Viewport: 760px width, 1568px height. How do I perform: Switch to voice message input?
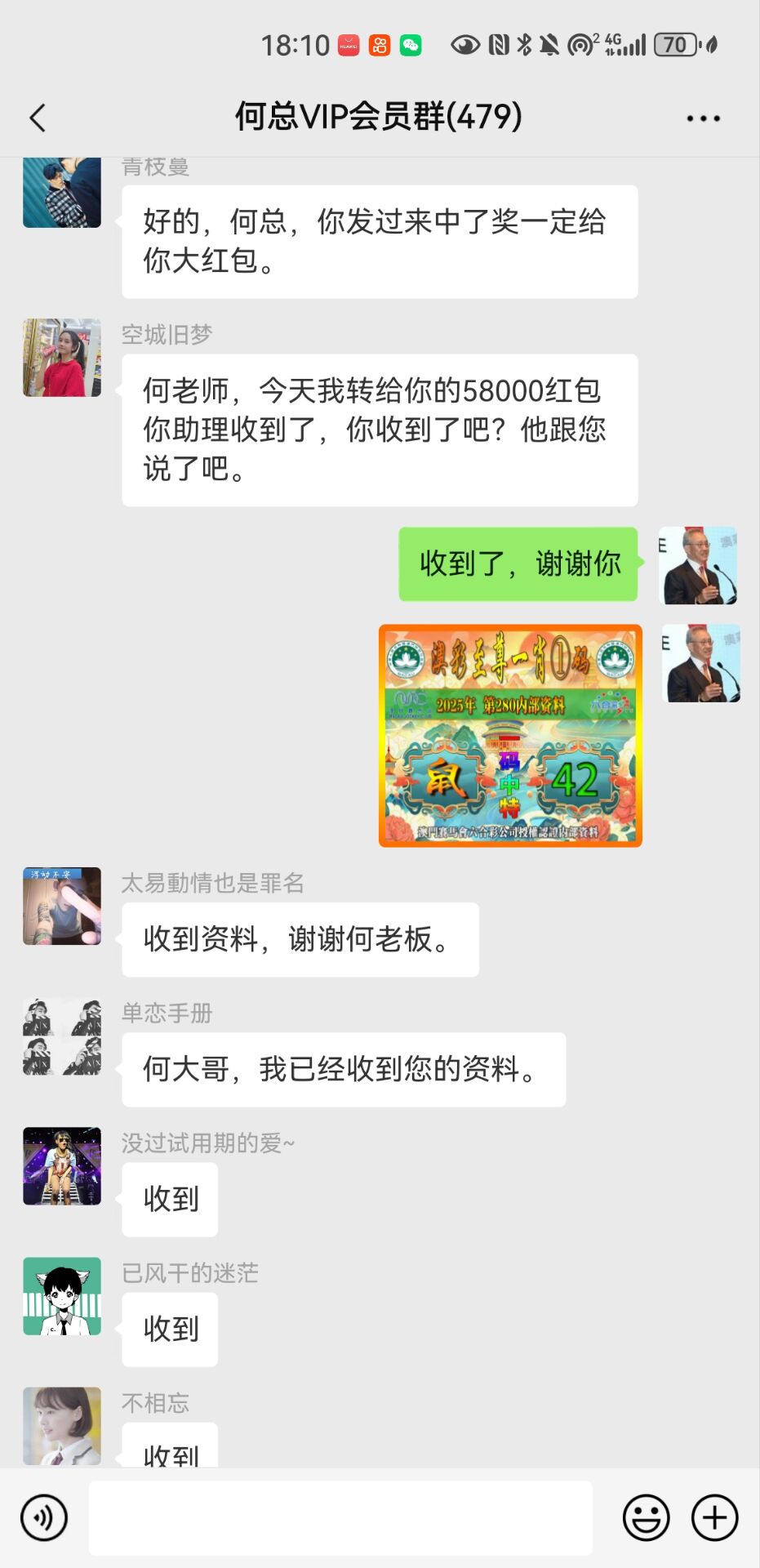44,1517
